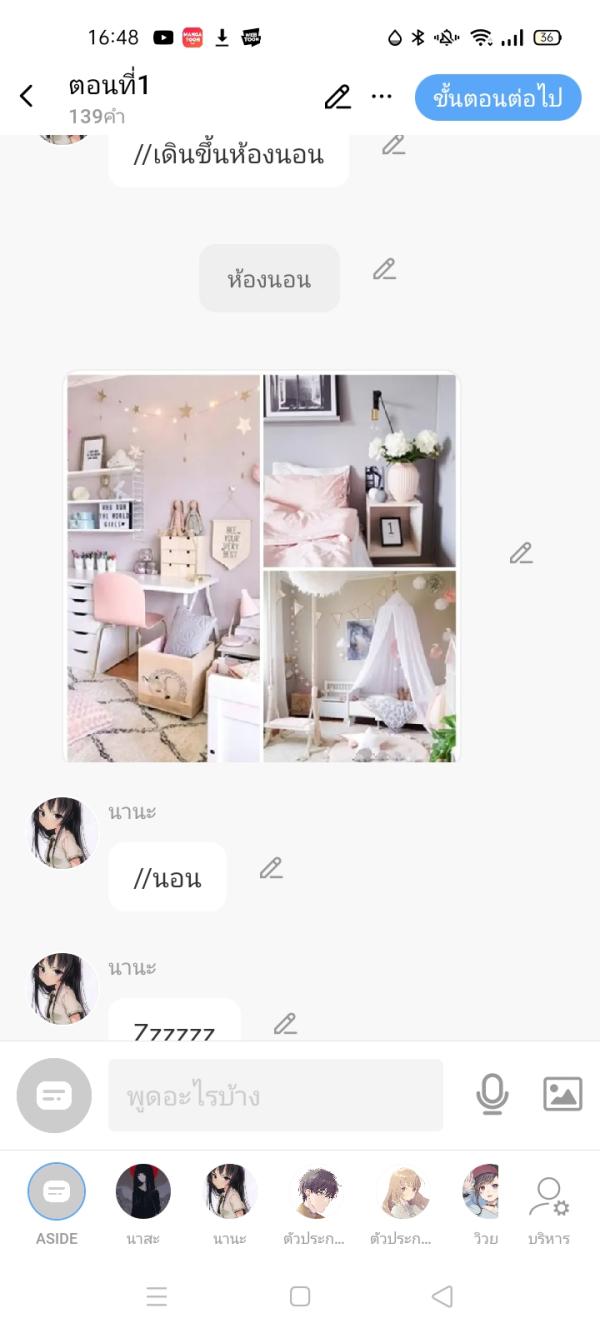Select ASIDE narration mode
Screen dimensions: 600x1333
(x=57, y=1192)
